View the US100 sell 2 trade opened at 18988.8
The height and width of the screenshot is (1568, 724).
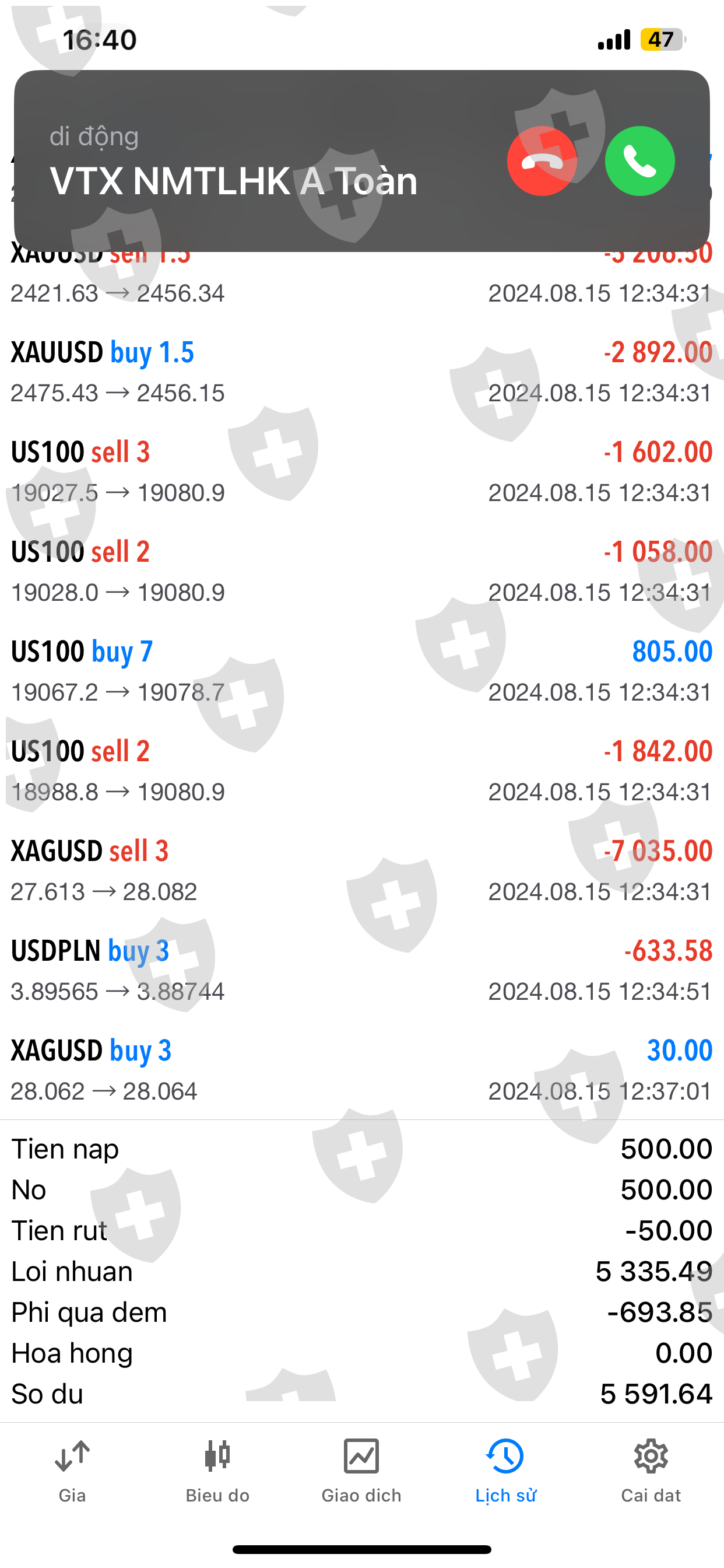pos(361,771)
